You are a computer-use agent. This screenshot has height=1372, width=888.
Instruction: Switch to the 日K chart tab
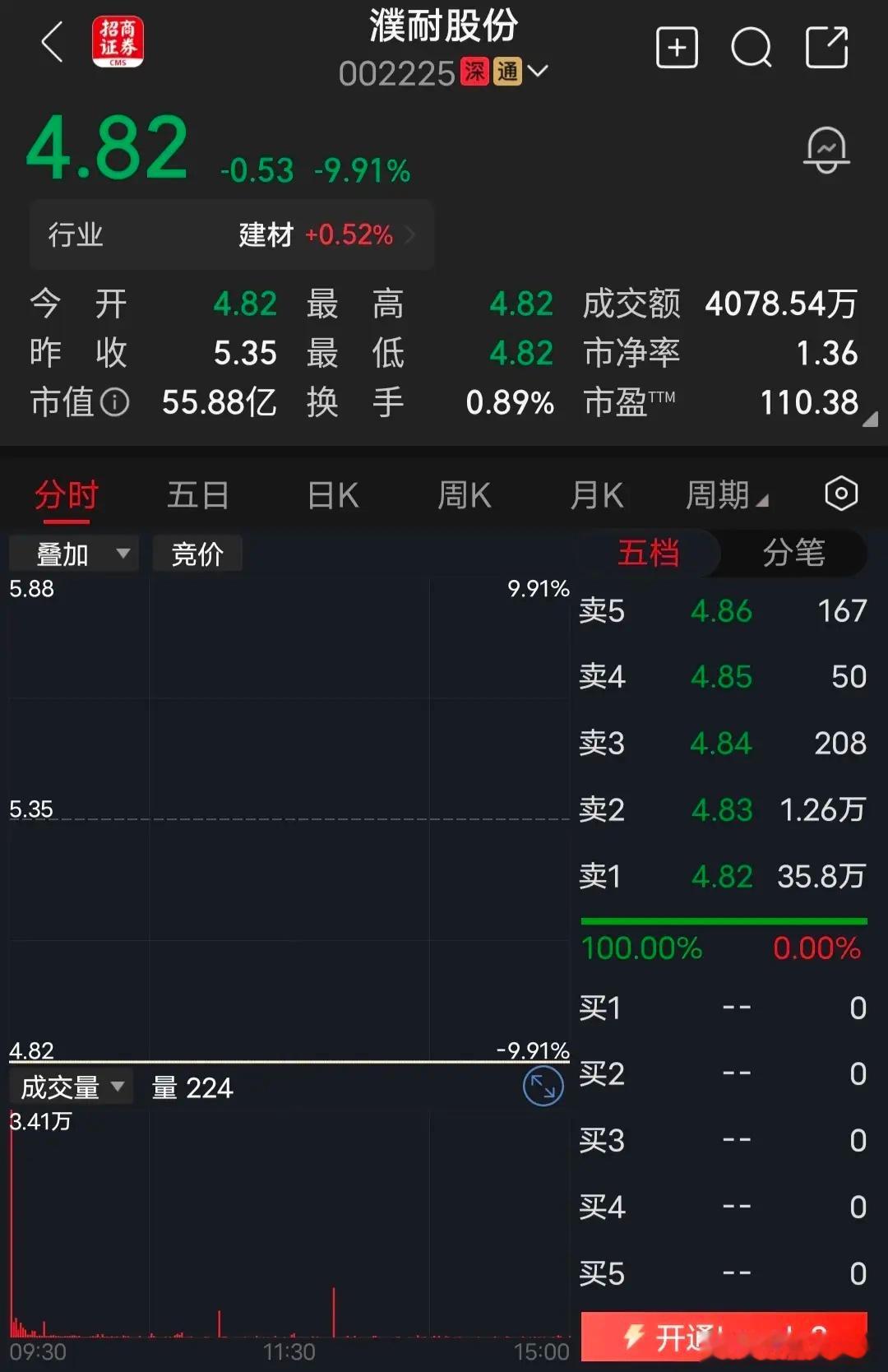332,495
